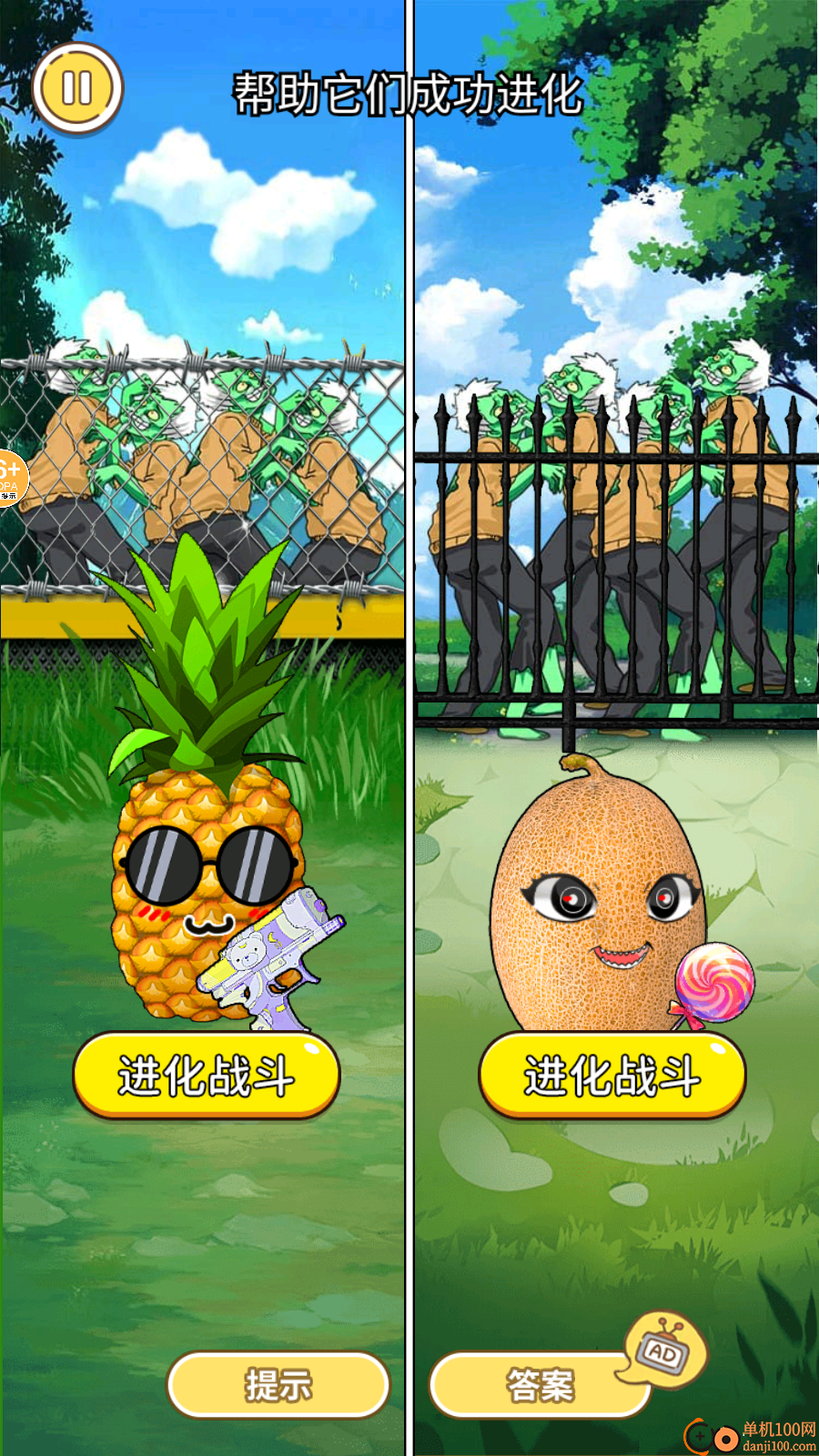Pause the game
Viewport: 819px width, 1456px height.
pos(77,89)
